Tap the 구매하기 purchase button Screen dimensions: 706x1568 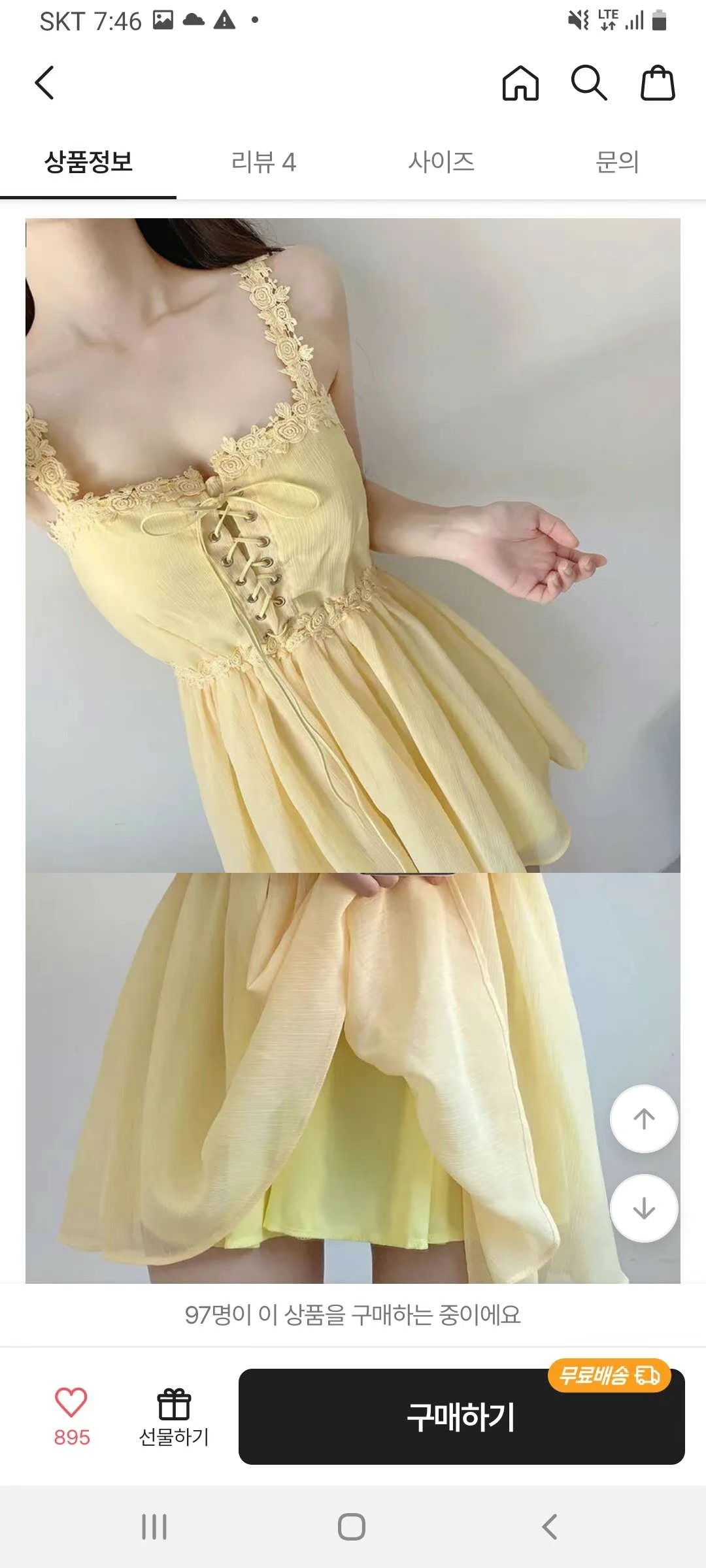tap(461, 1418)
